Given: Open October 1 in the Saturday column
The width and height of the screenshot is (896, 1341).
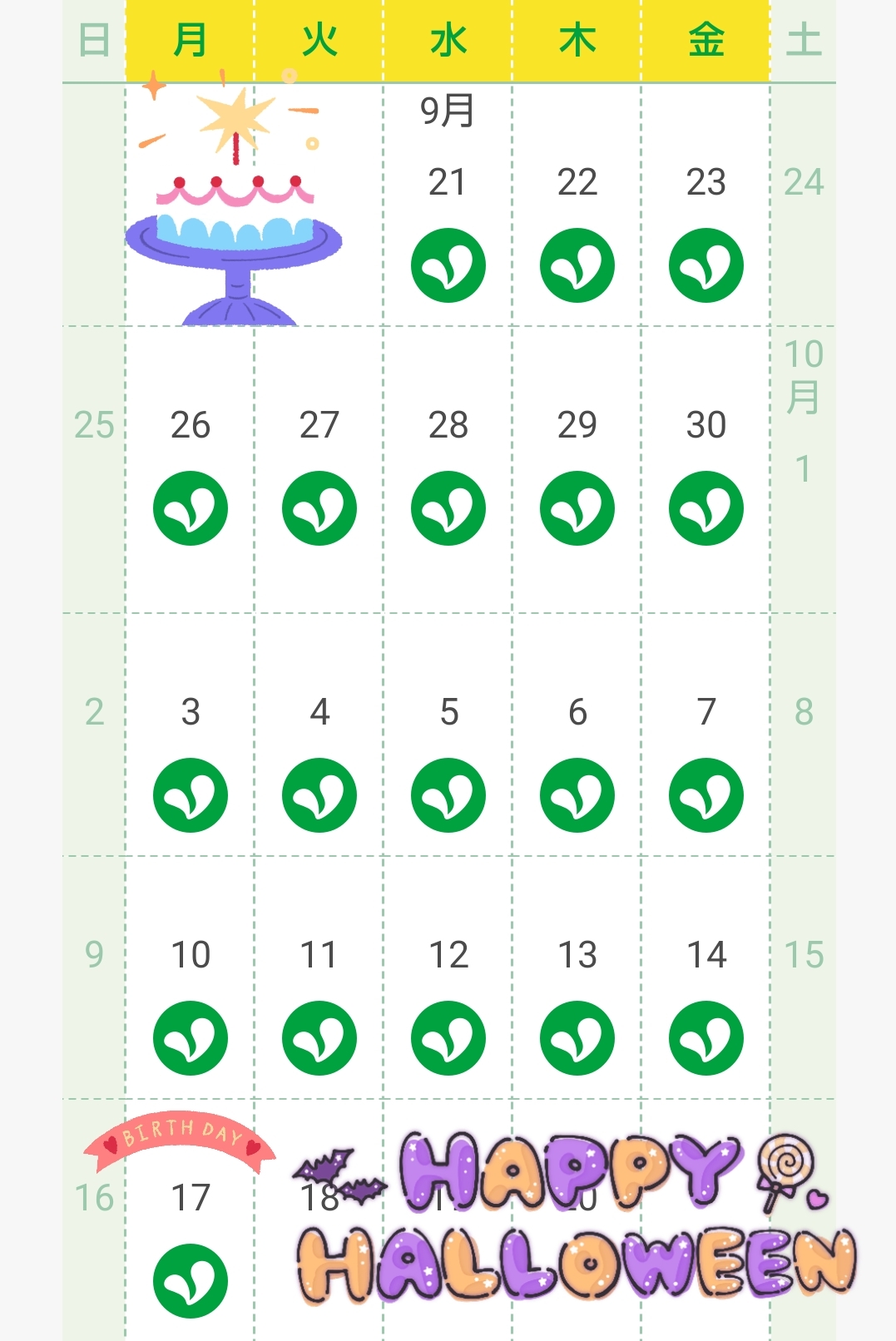Looking at the screenshot, I should coord(803,470).
